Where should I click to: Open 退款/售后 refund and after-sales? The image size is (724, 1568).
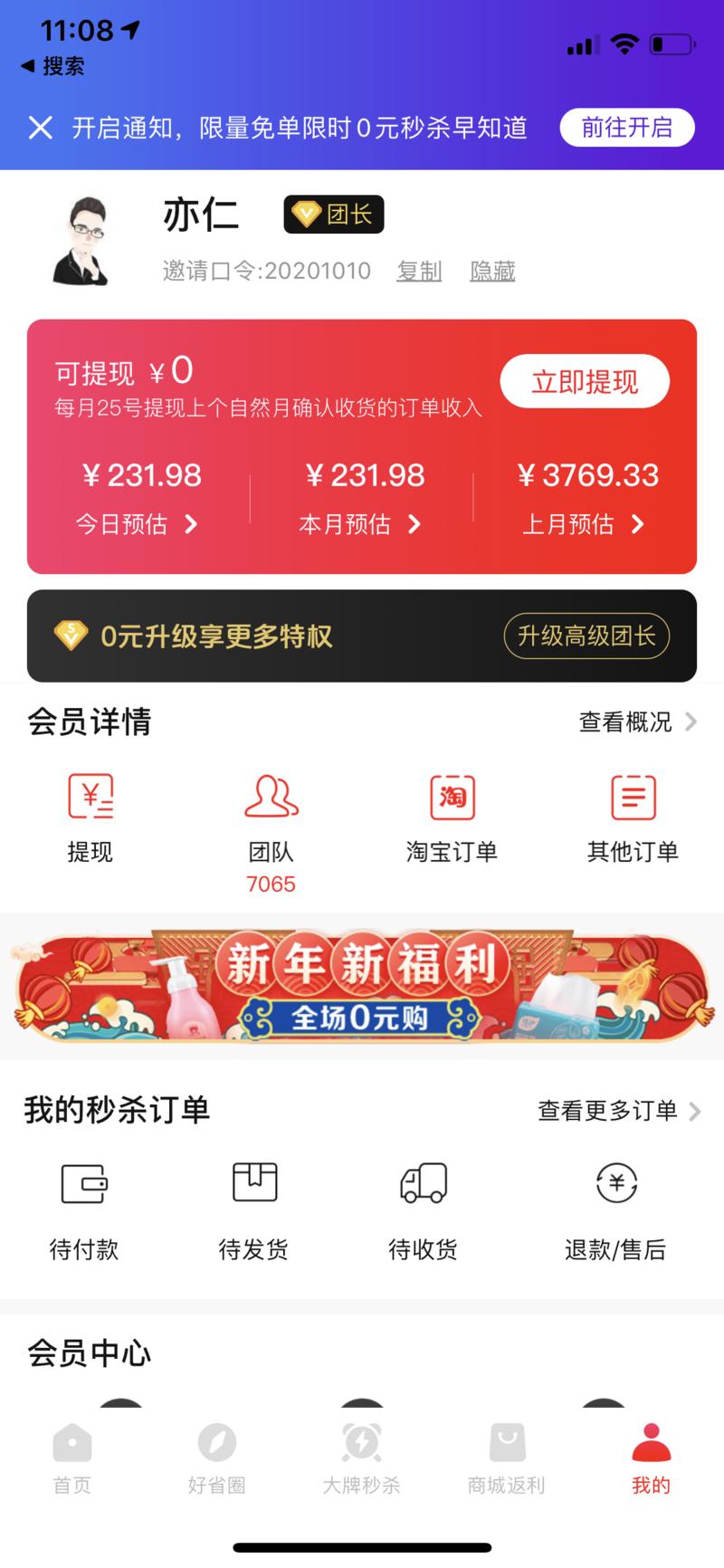click(x=615, y=1204)
